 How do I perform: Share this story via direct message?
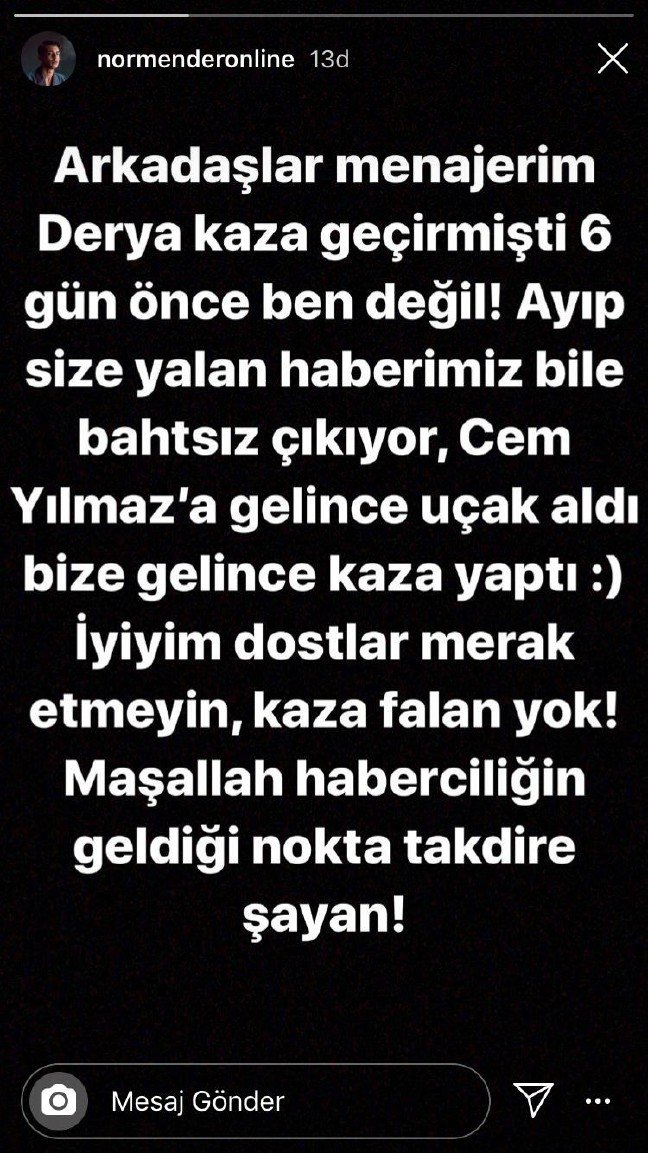tap(533, 1102)
